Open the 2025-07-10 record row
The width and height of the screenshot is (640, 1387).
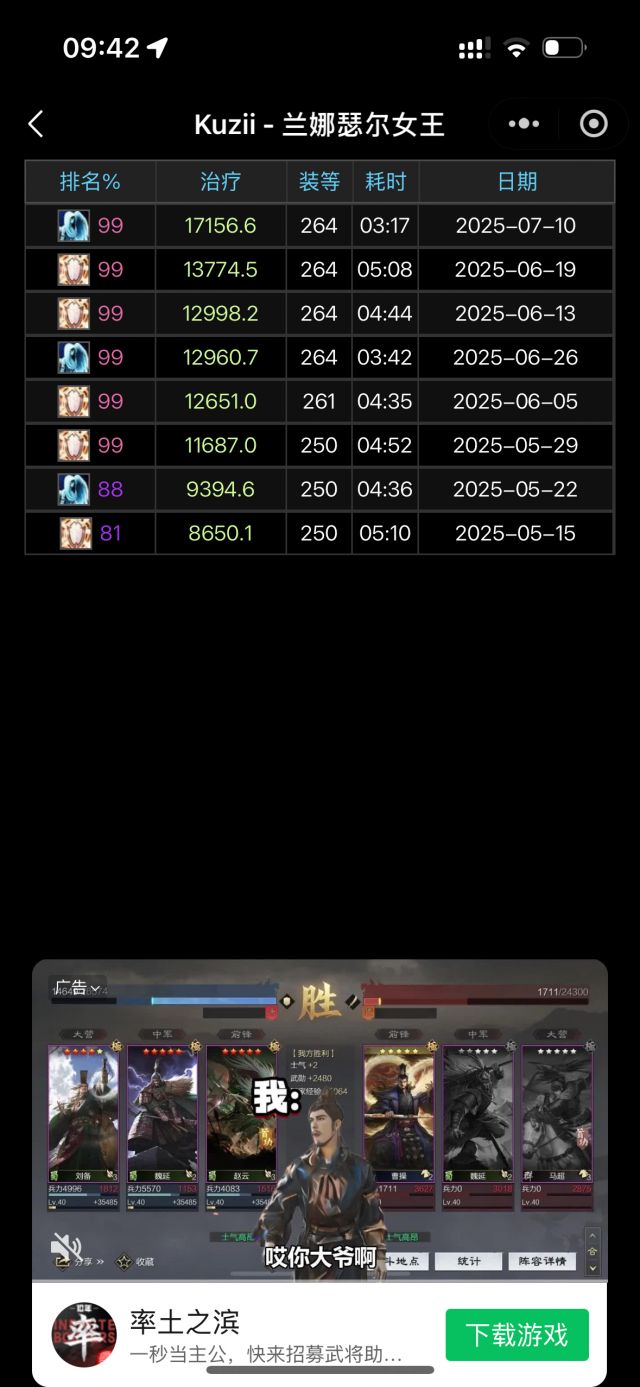tap(319, 226)
